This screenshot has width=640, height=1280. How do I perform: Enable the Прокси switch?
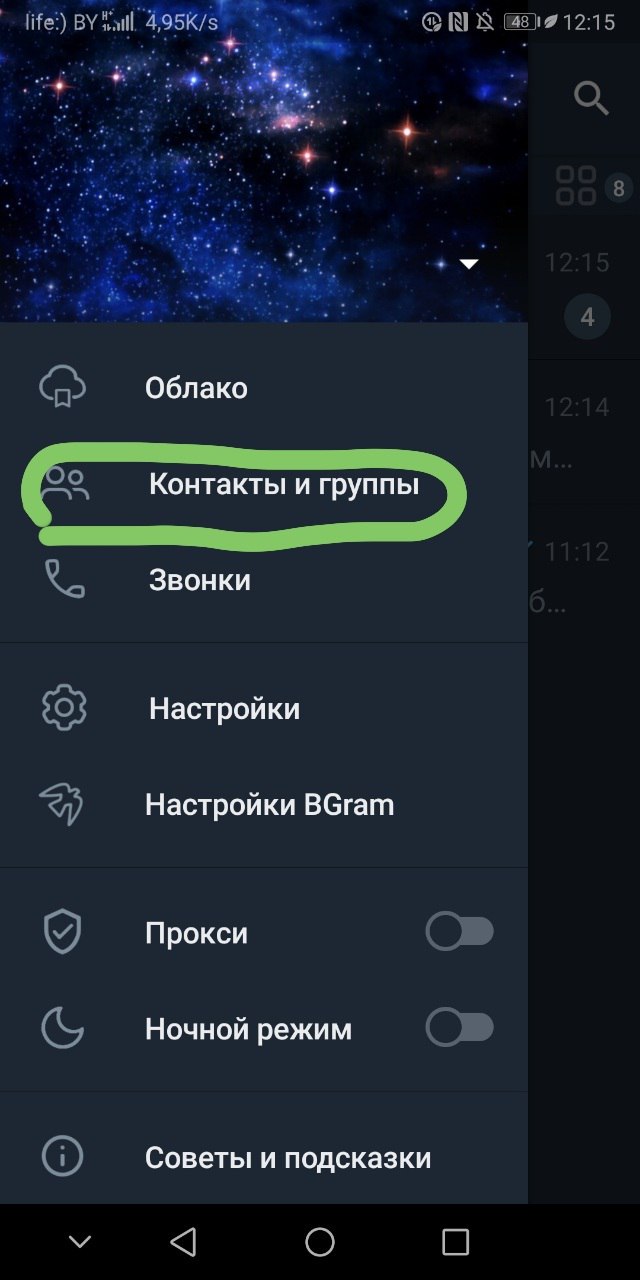coord(460,933)
